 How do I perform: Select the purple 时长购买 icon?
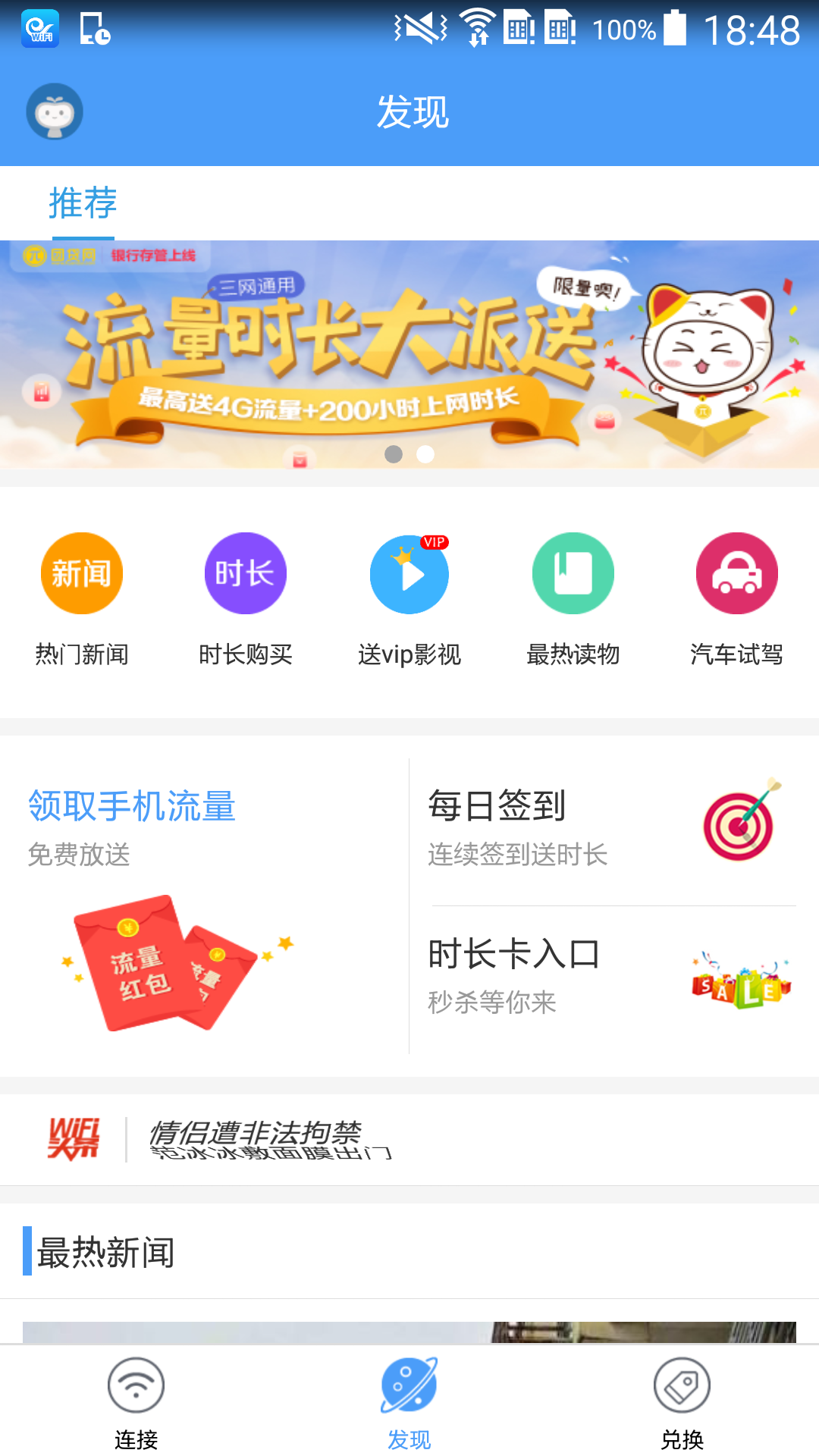[x=245, y=573]
